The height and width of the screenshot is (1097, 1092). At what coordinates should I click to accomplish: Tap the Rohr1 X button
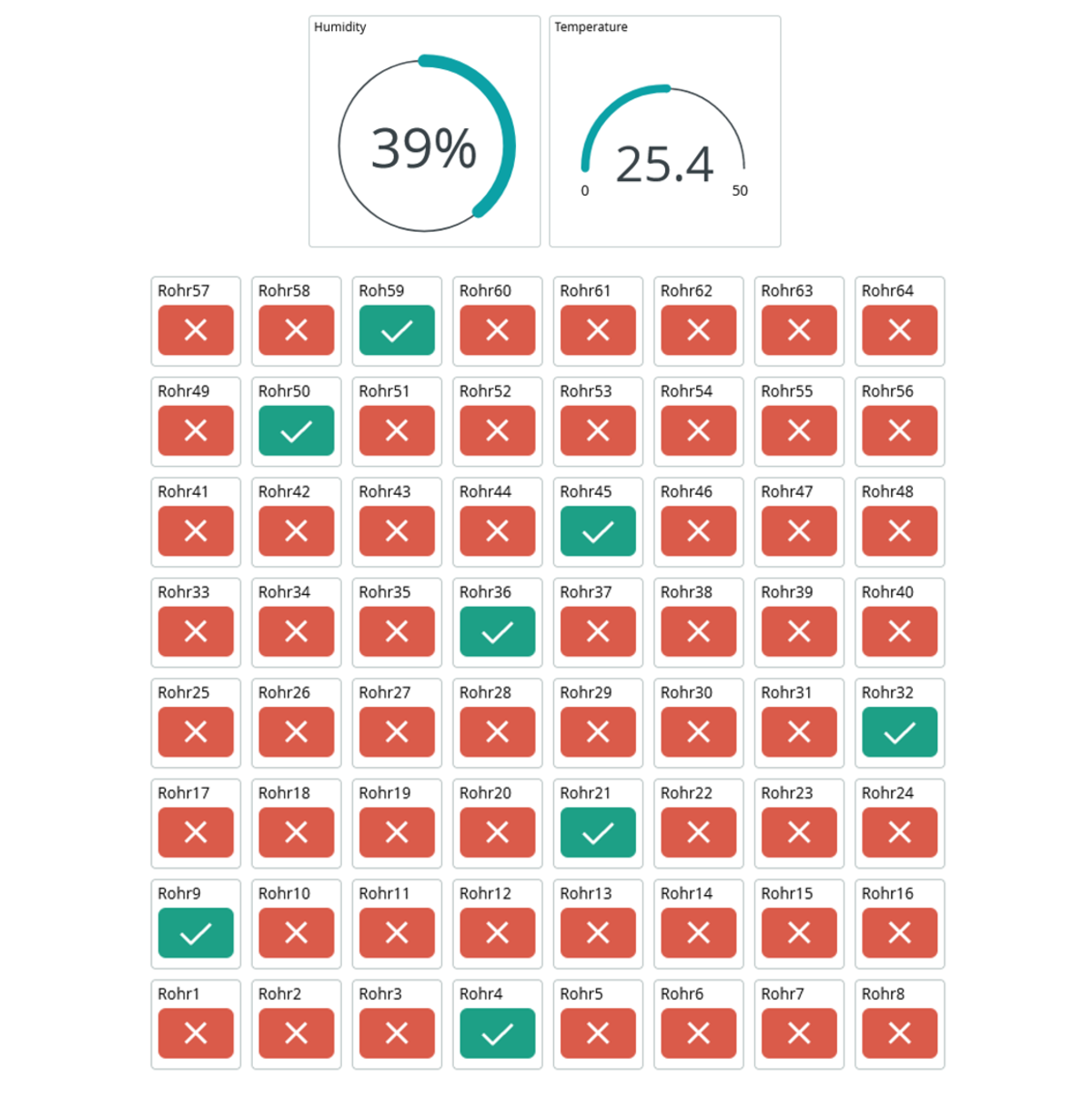pyautogui.click(x=196, y=1033)
